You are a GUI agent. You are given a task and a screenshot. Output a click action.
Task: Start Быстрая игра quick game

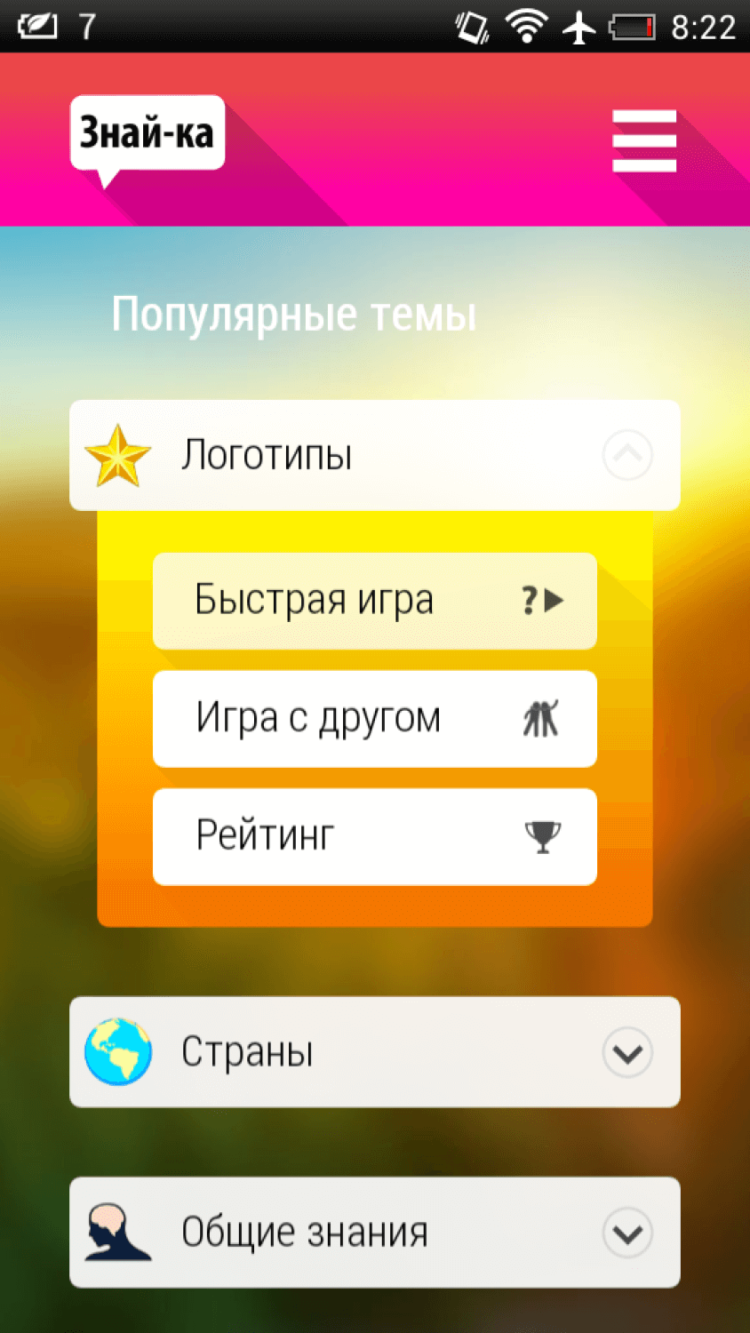pyautogui.click(x=374, y=601)
